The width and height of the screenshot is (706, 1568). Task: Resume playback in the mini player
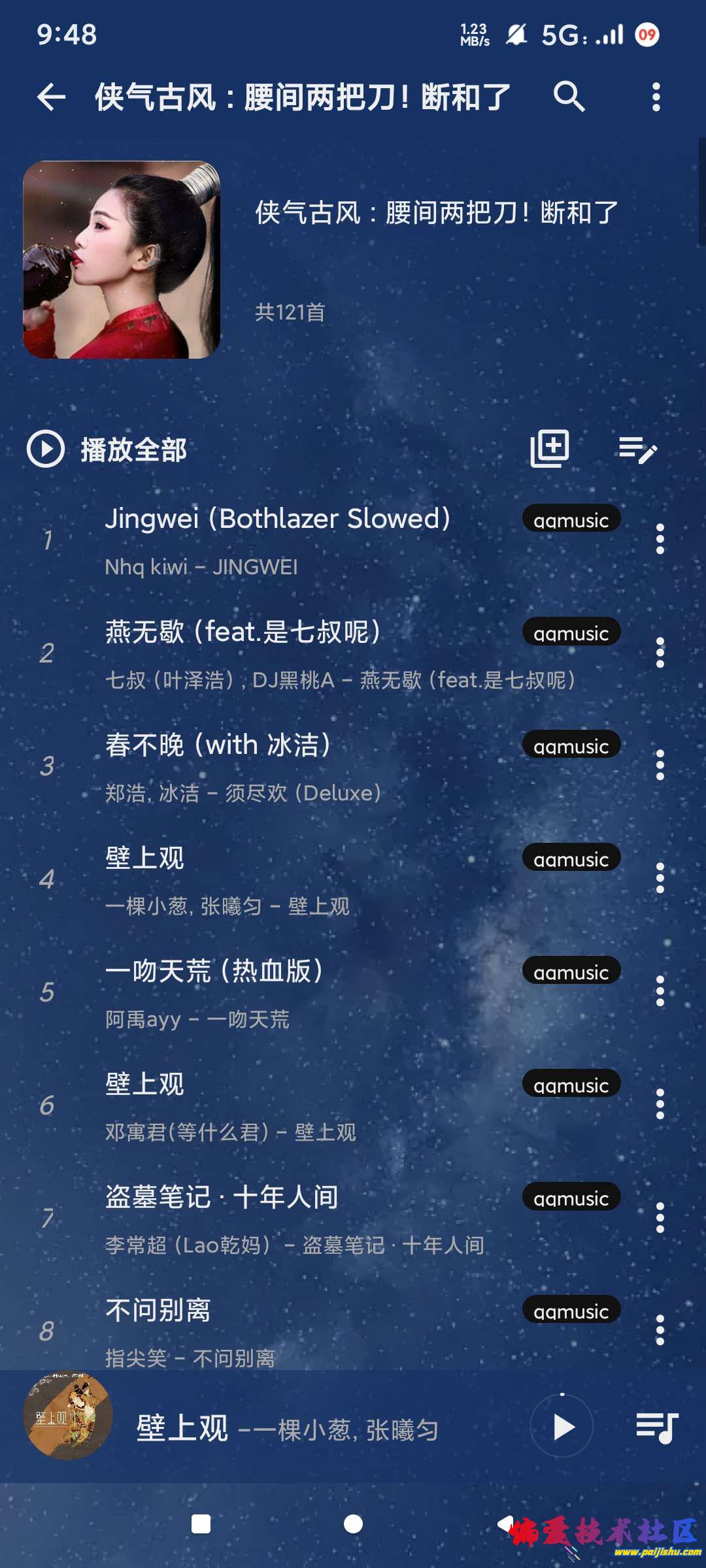[562, 1426]
